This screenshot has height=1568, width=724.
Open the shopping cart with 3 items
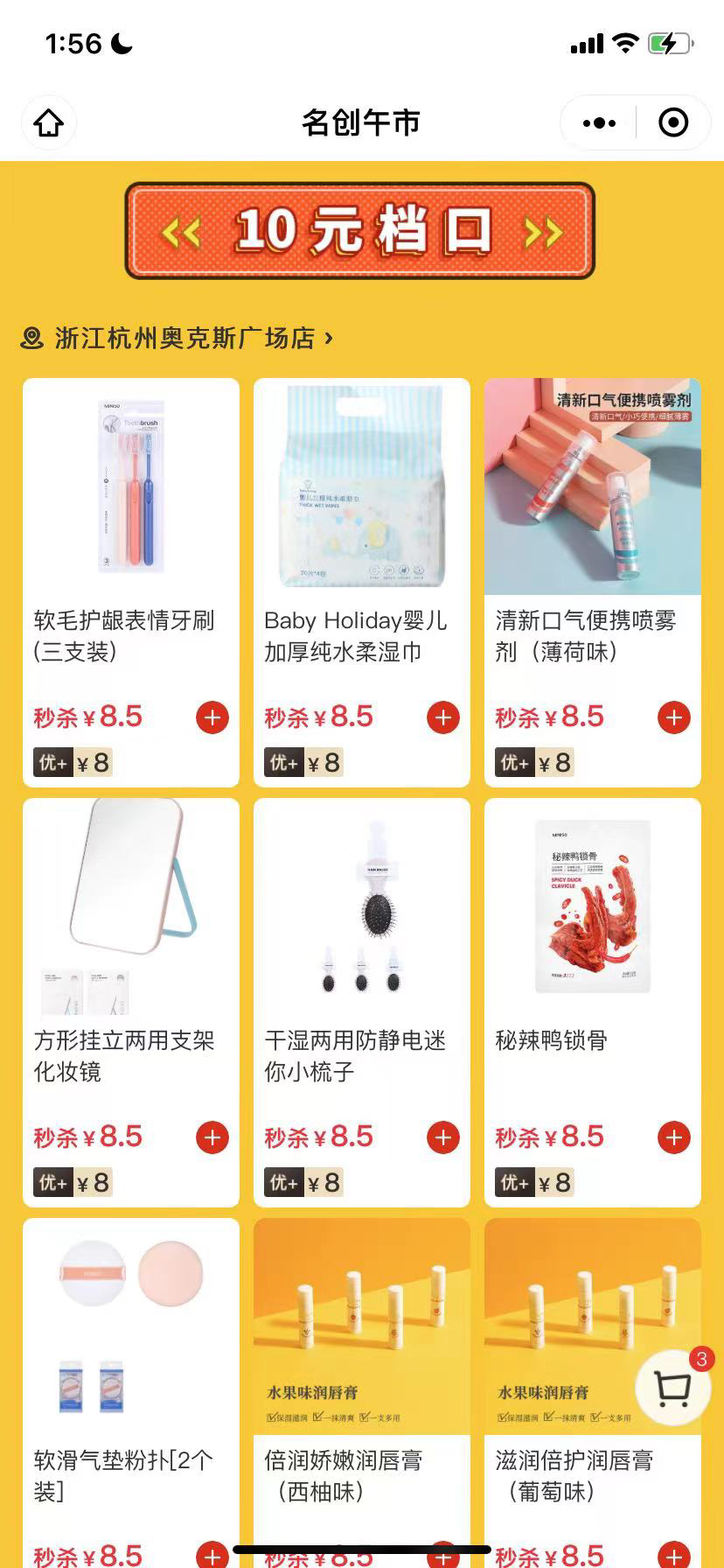pos(673,1388)
